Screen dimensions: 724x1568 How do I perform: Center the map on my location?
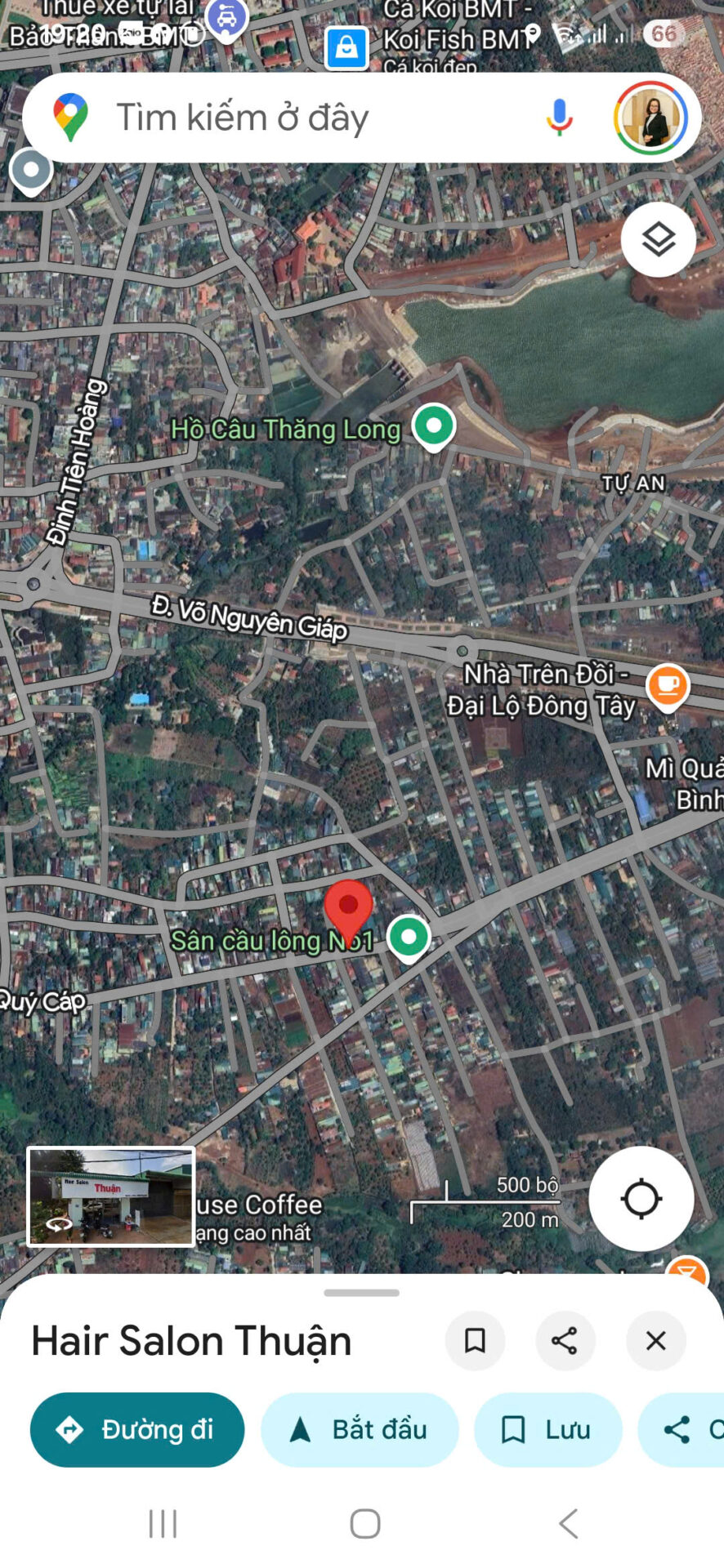coord(641,1199)
